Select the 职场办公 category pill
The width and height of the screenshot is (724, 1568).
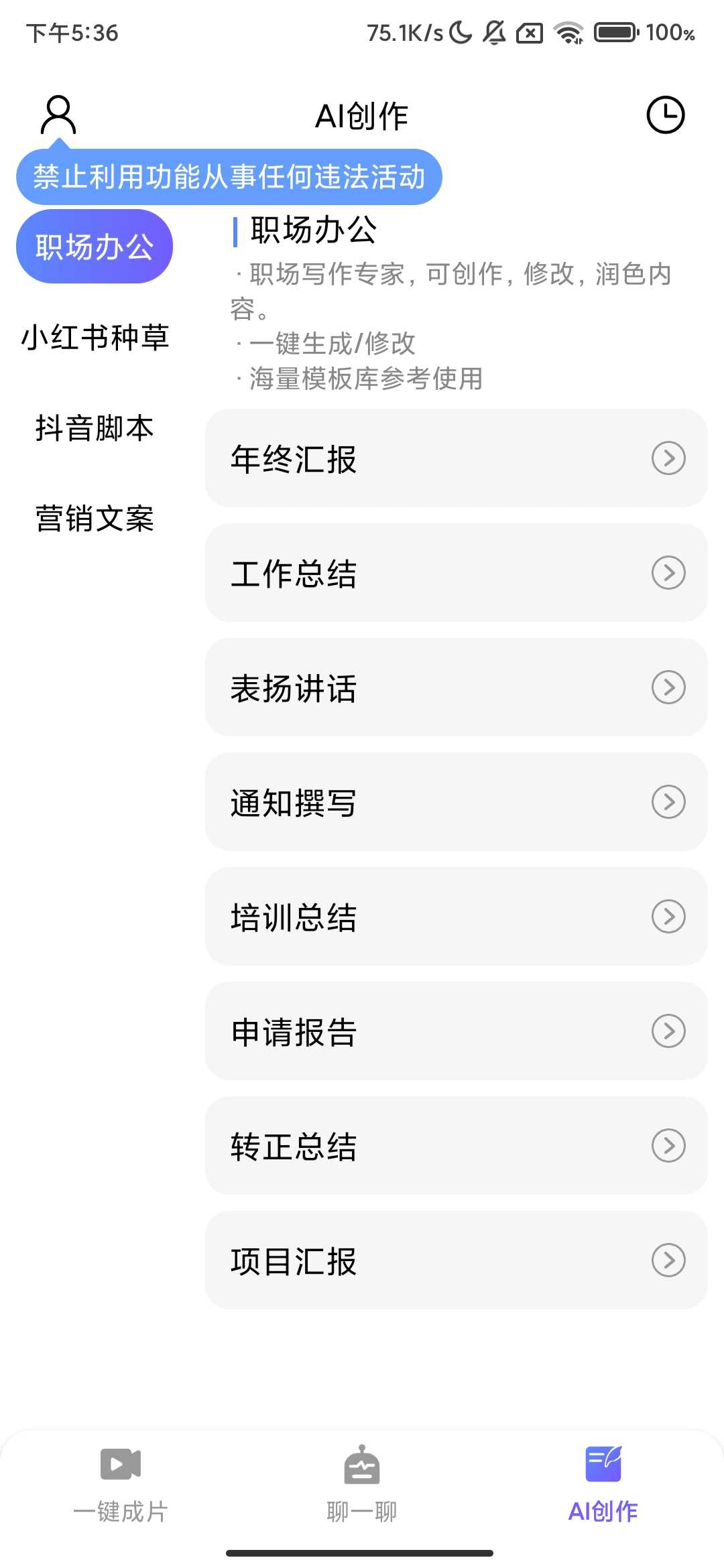pyautogui.click(x=94, y=245)
